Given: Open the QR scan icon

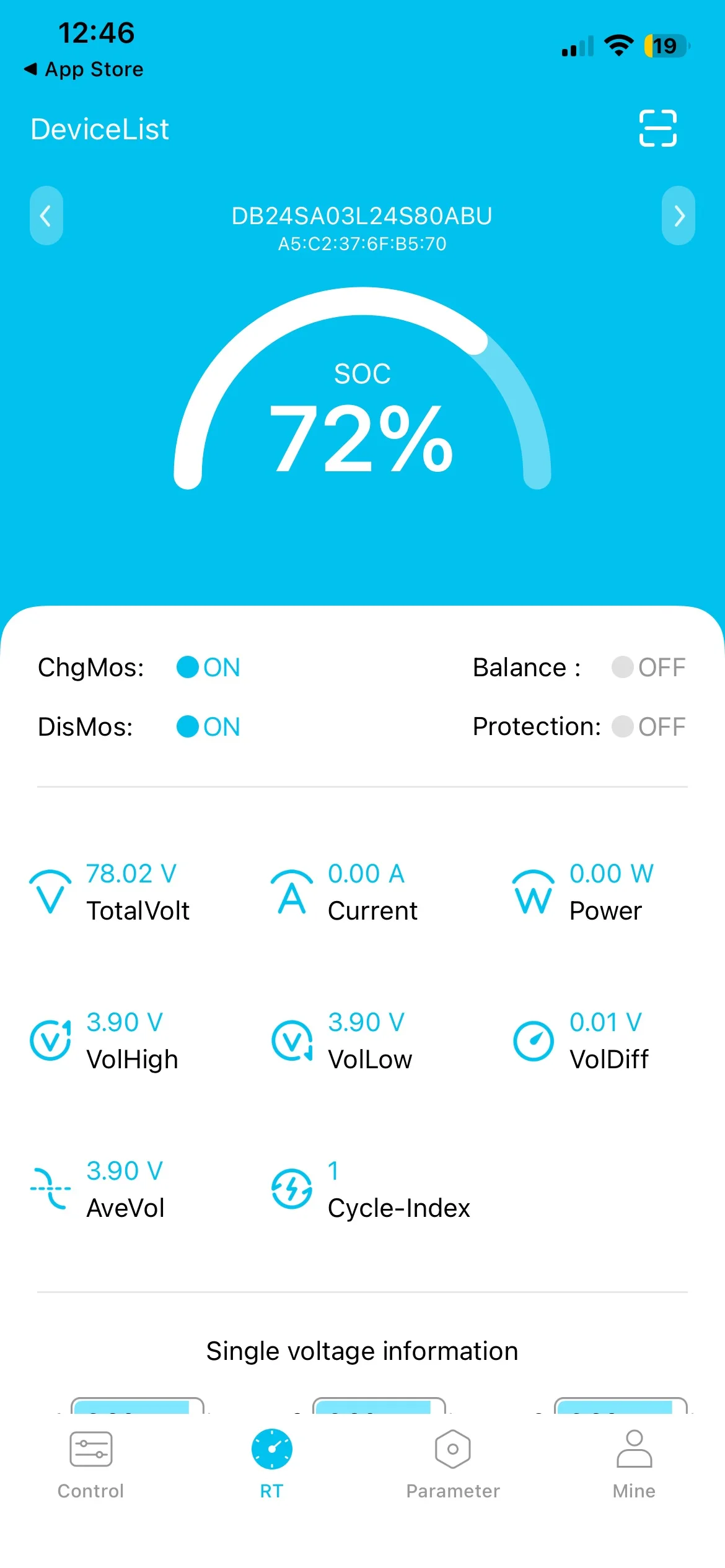Looking at the screenshot, I should (x=657, y=128).
